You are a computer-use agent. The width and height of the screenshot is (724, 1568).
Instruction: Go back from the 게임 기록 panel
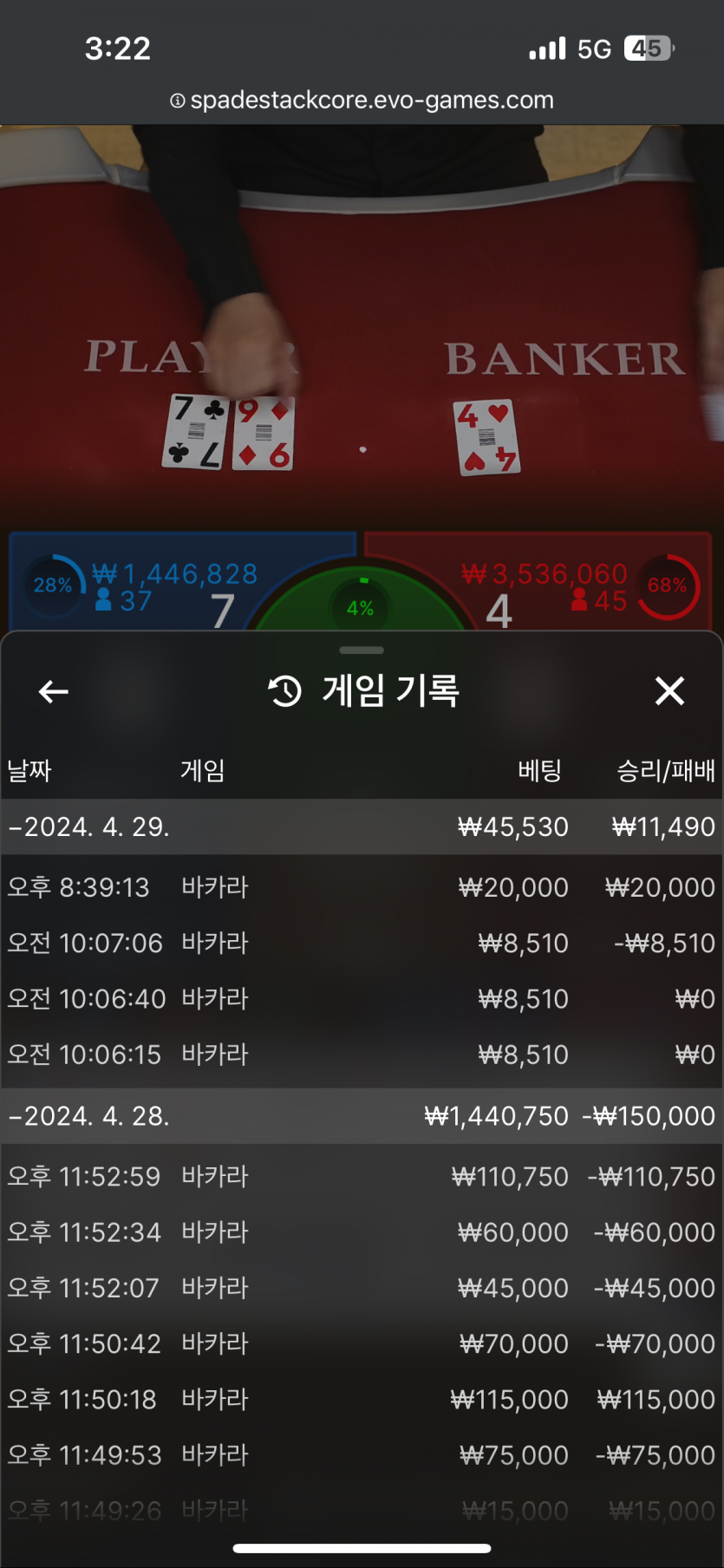point(54,691)
